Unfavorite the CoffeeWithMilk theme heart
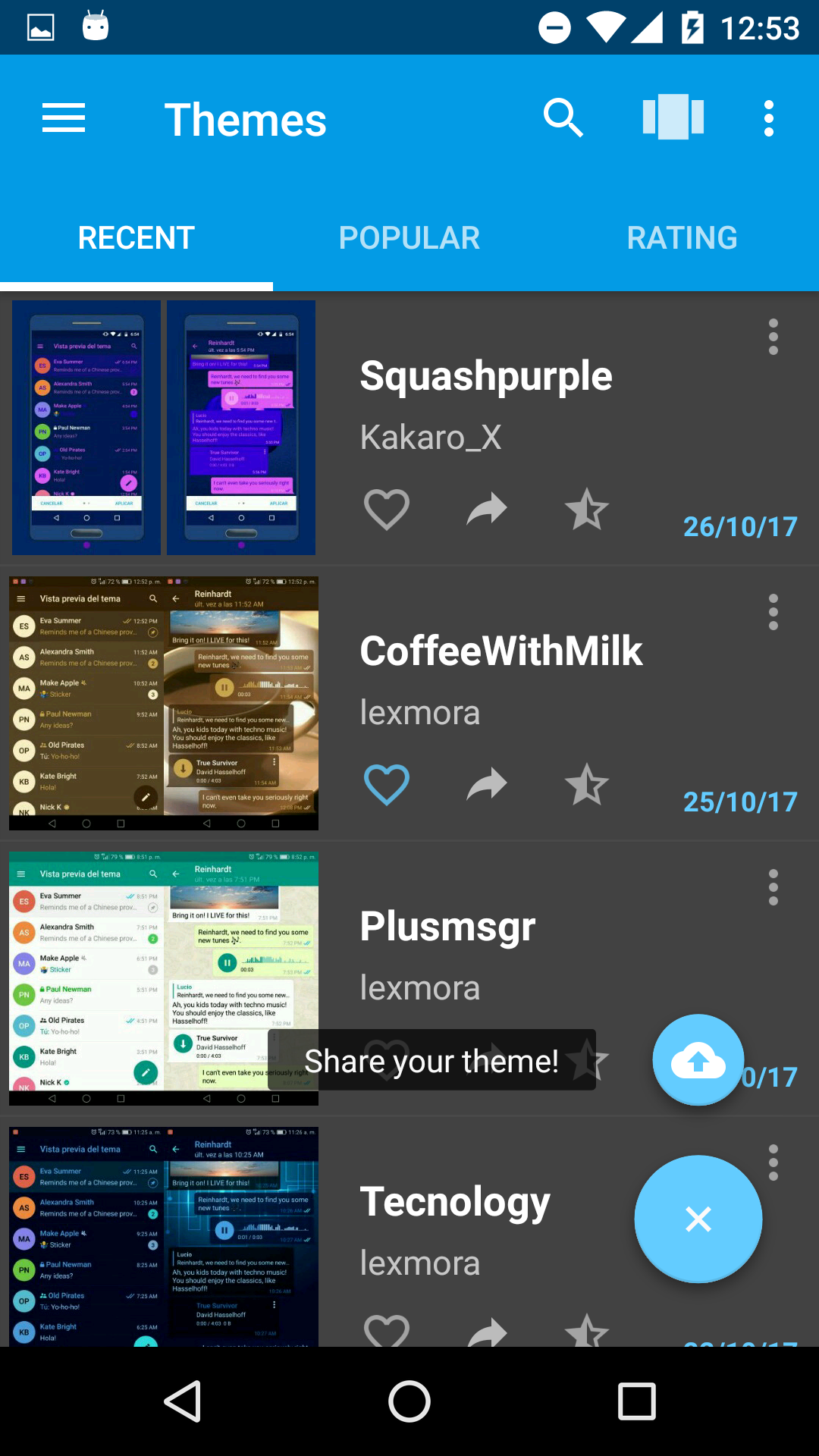This screenshot has height=1456, width=819. click(x=387, y=785)
